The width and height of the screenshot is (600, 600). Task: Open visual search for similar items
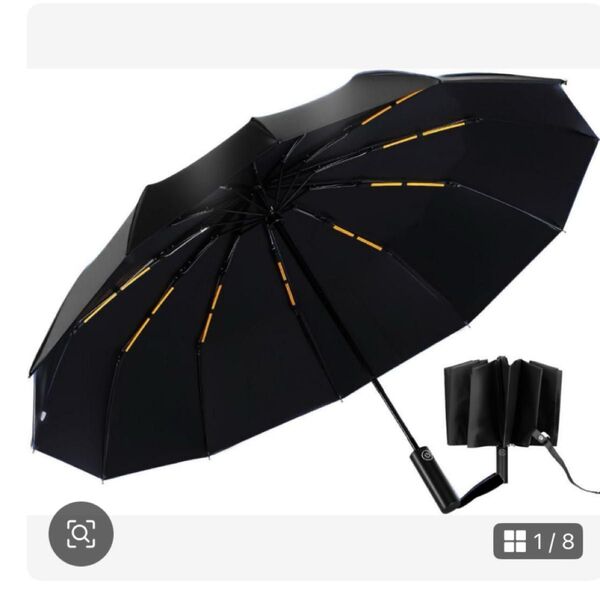tap(81, 534)
